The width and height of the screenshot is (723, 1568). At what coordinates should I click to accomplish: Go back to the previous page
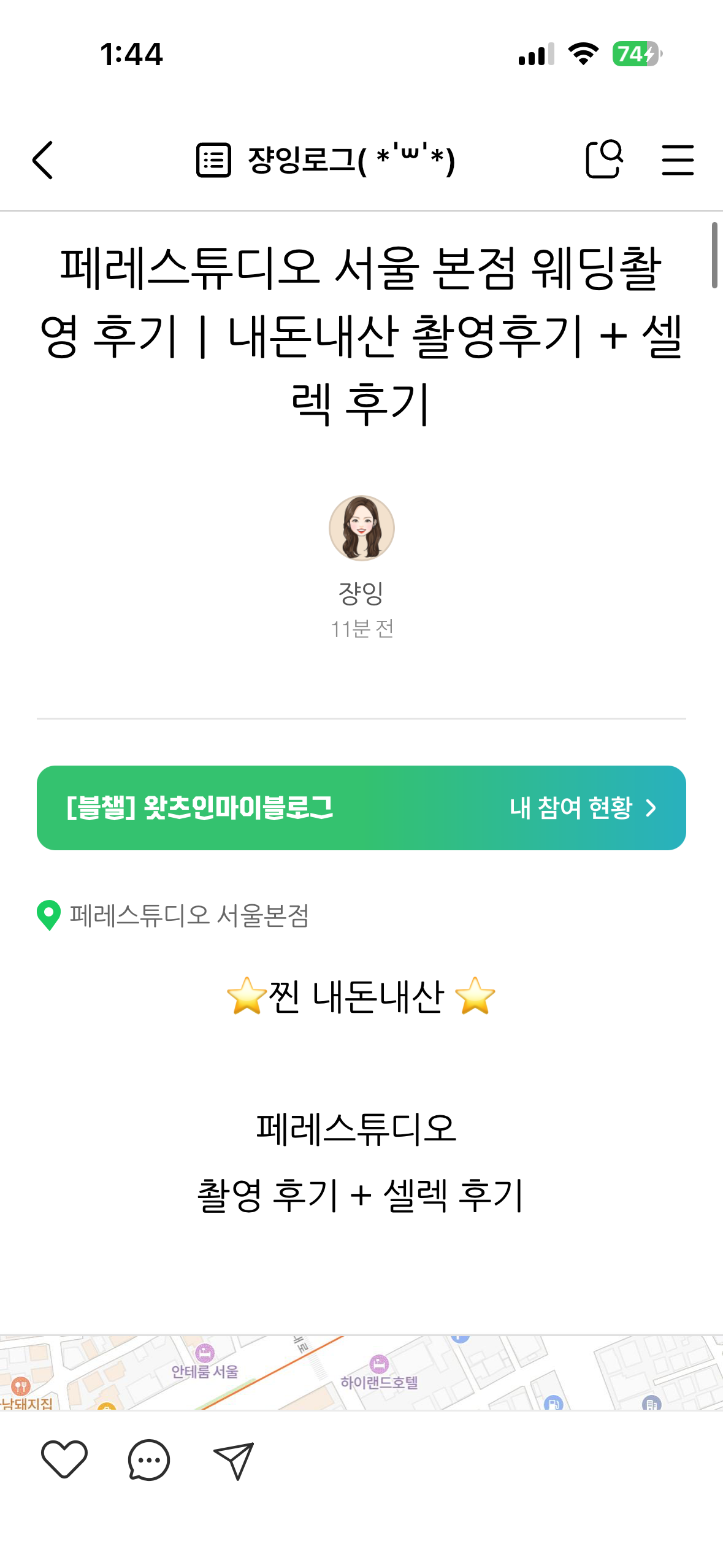pos(43,160)
